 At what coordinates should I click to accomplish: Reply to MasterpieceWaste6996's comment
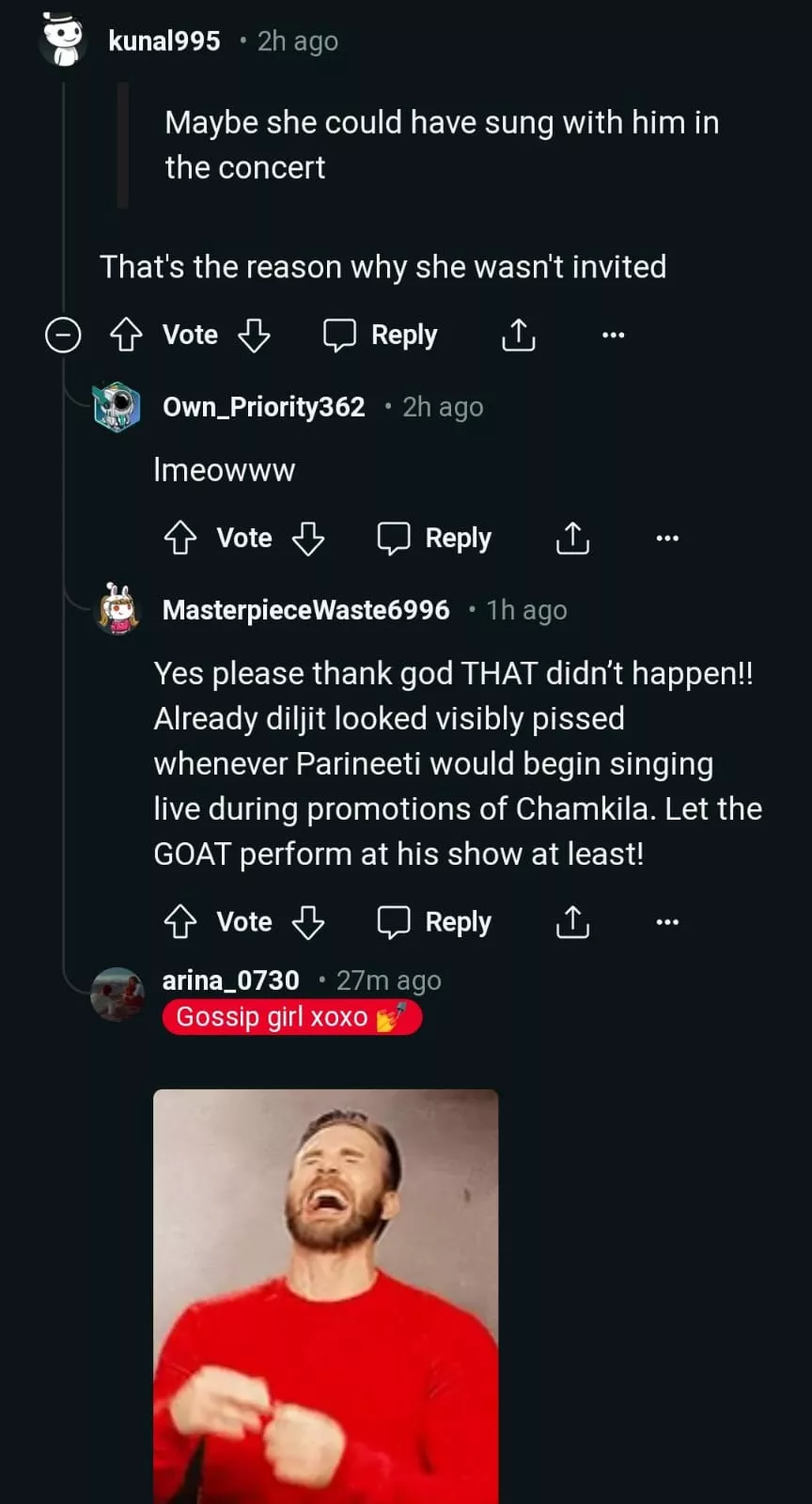point(434,921)
